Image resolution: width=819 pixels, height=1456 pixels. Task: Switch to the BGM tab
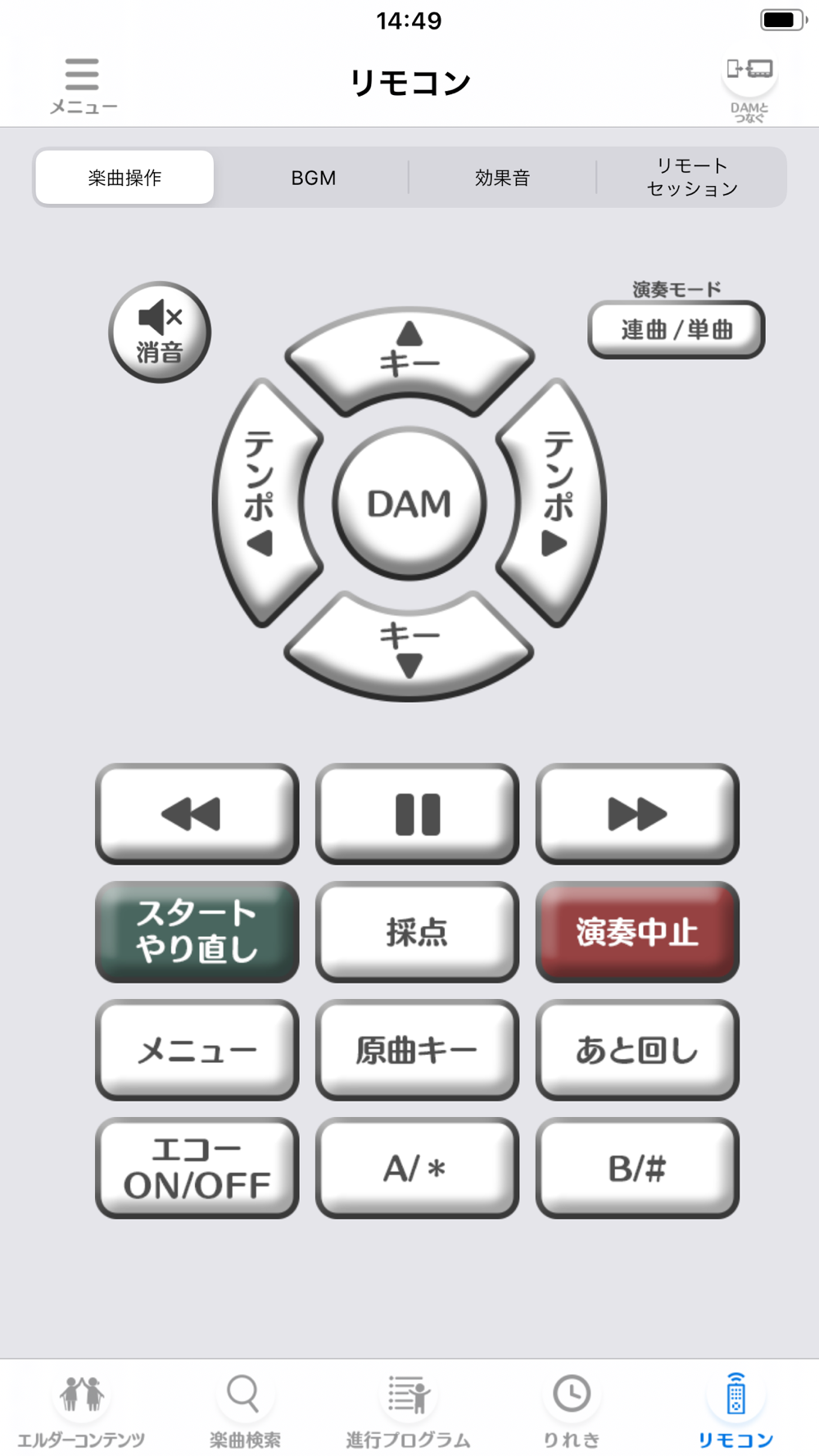313,178
